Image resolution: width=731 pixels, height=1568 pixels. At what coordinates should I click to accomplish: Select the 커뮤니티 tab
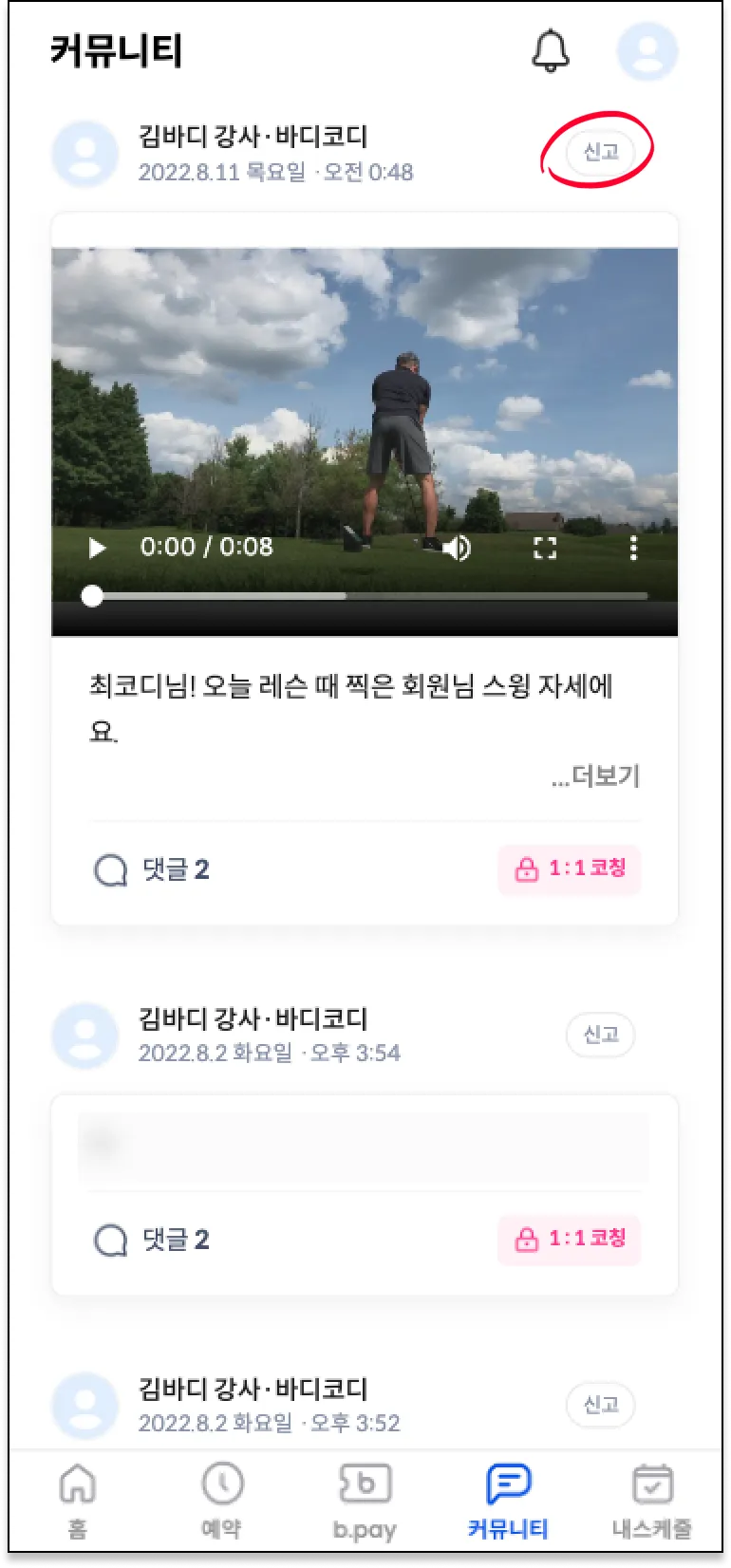pos(508,1500)
